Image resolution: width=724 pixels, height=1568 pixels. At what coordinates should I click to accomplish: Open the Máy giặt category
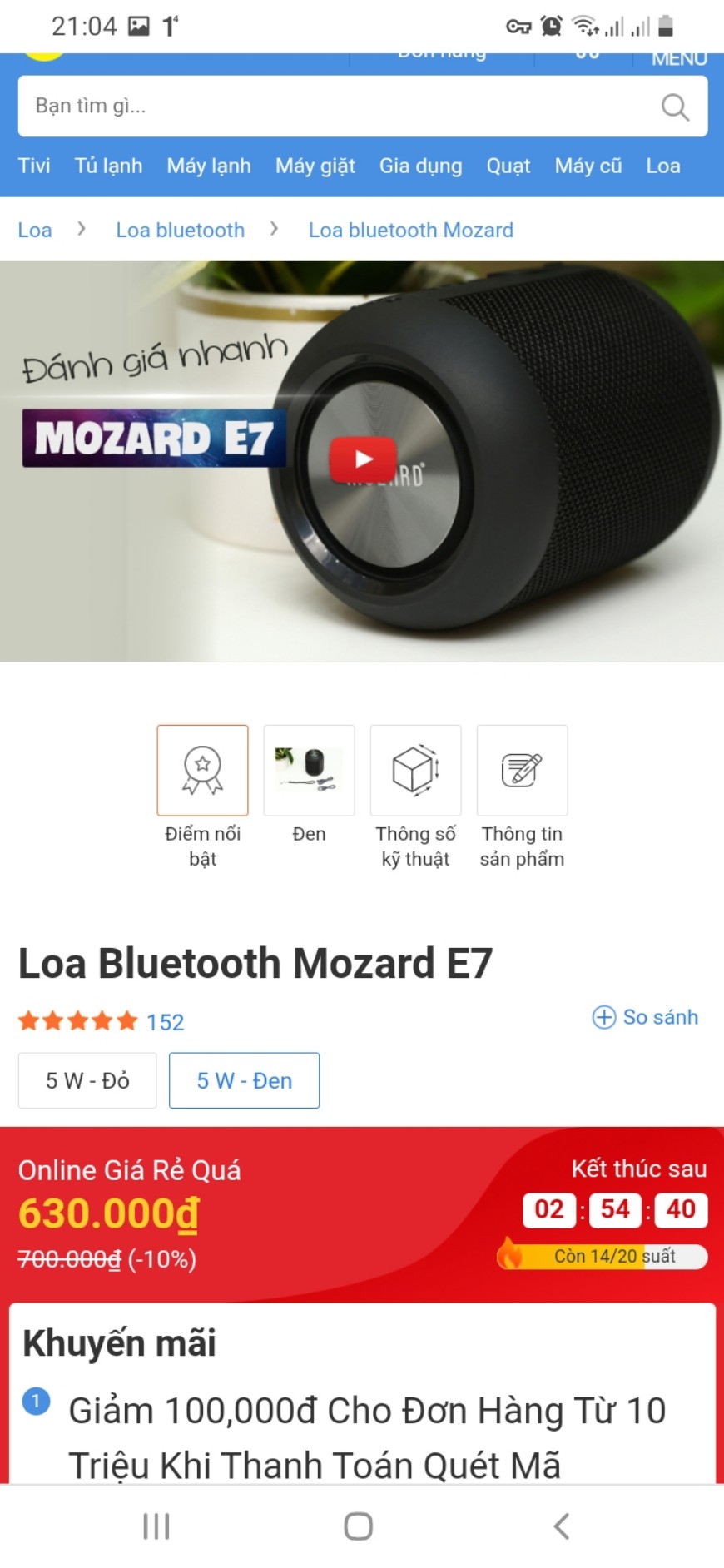click(315, 166)
